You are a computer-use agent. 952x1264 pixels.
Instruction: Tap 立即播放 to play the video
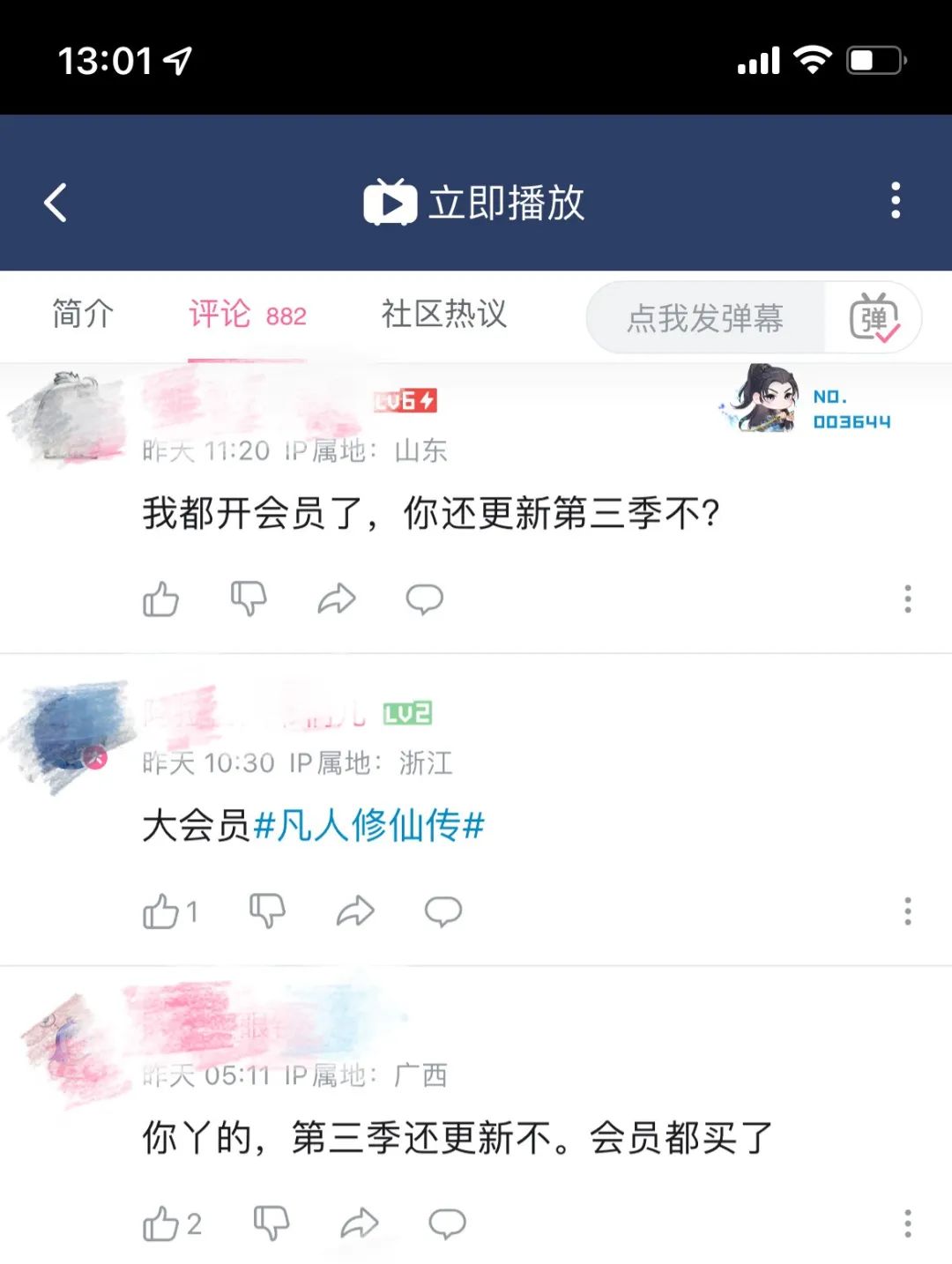coord(475,203)
